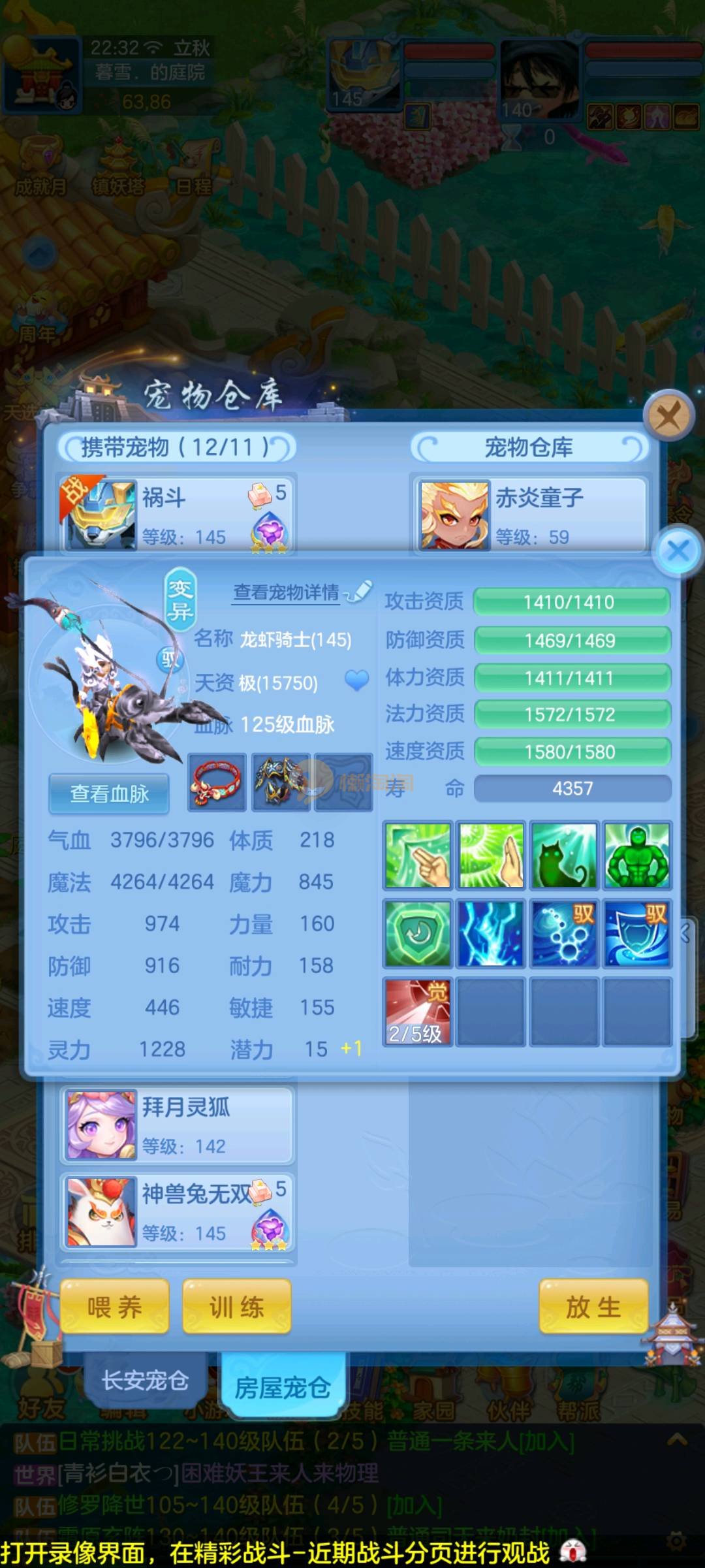
Task: Close the pet detail popup
Action: click(678, 551)
